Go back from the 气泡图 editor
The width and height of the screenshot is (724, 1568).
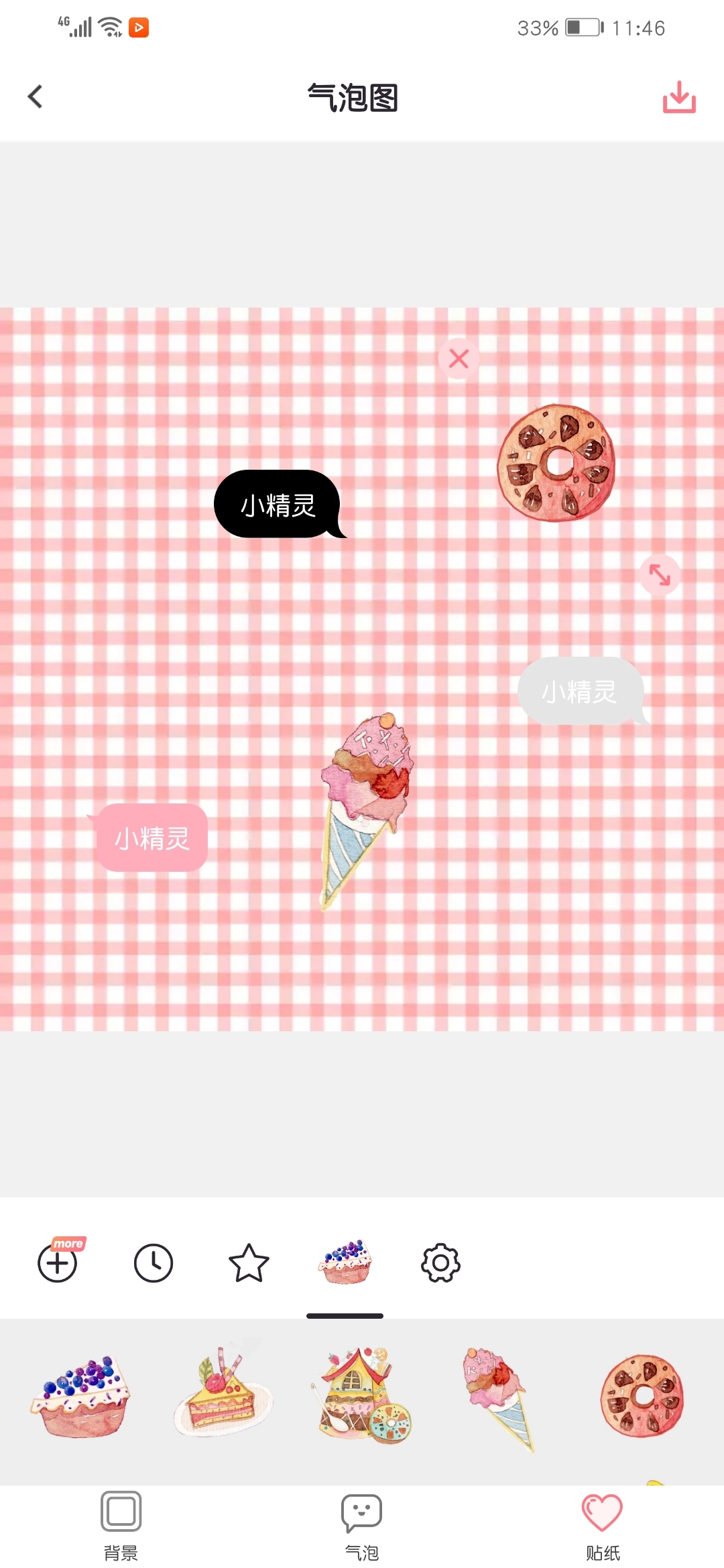[x=36, y=96]
